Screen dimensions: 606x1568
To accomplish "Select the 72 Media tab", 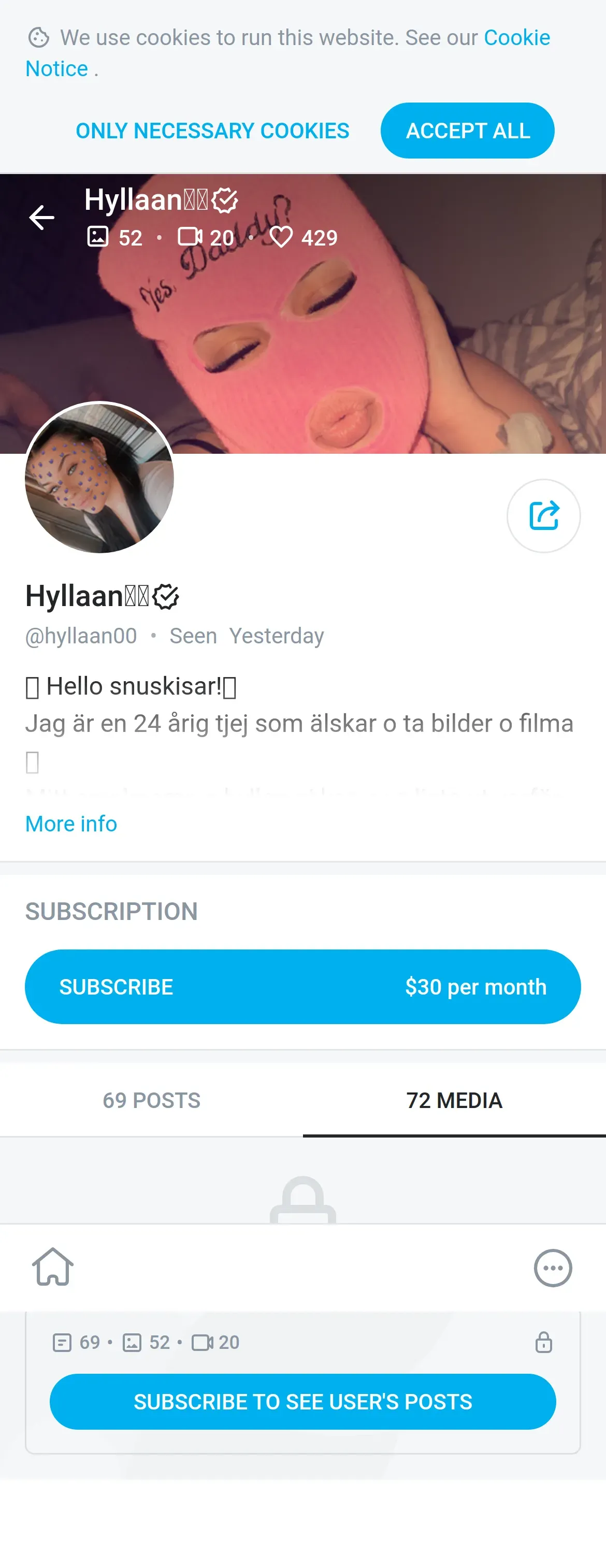I will tap(454, 1100).
